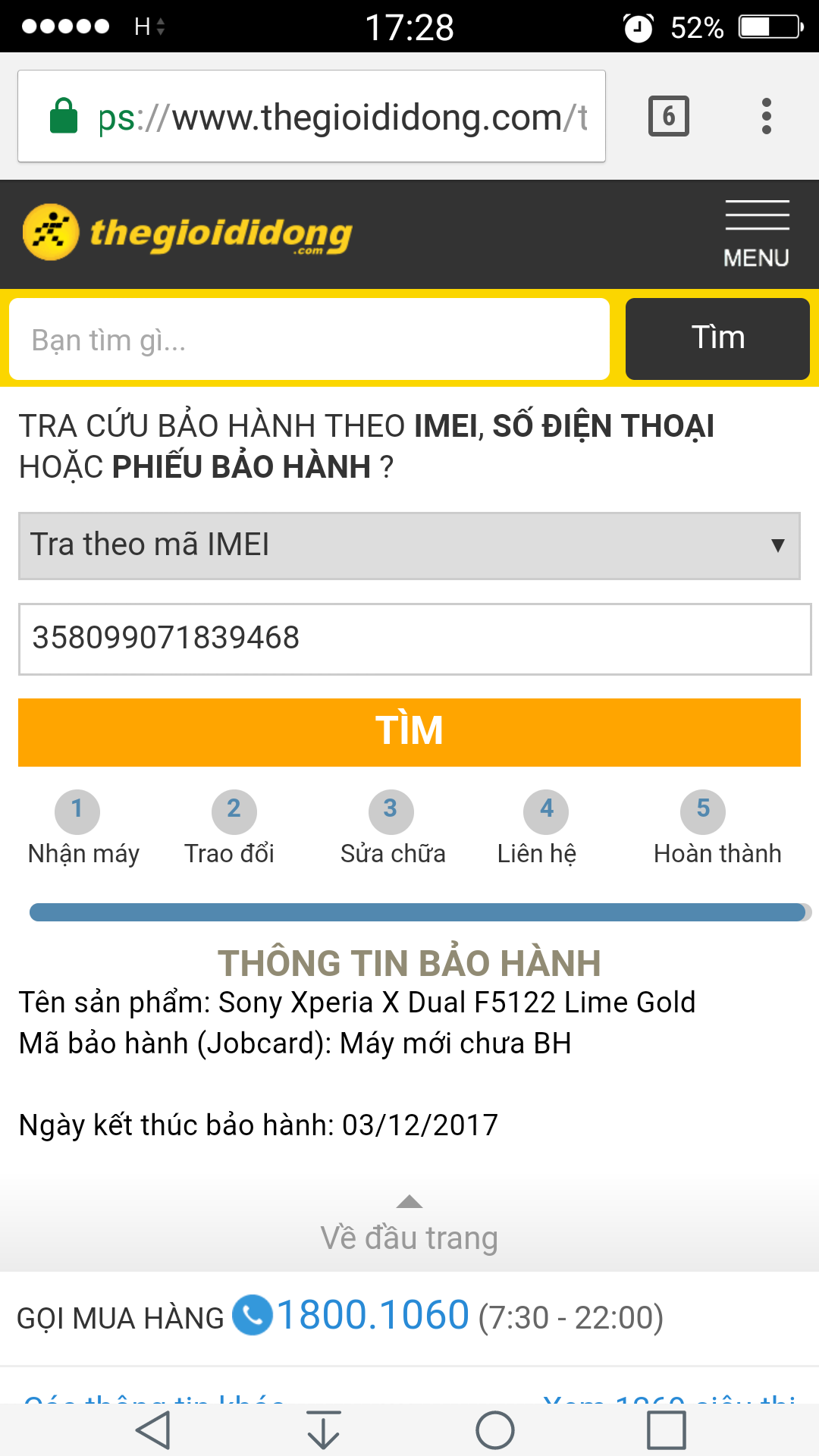The image size is (819, 1456).
Task: Go to thegioididong homepage via logo
Action: point(187,233)
